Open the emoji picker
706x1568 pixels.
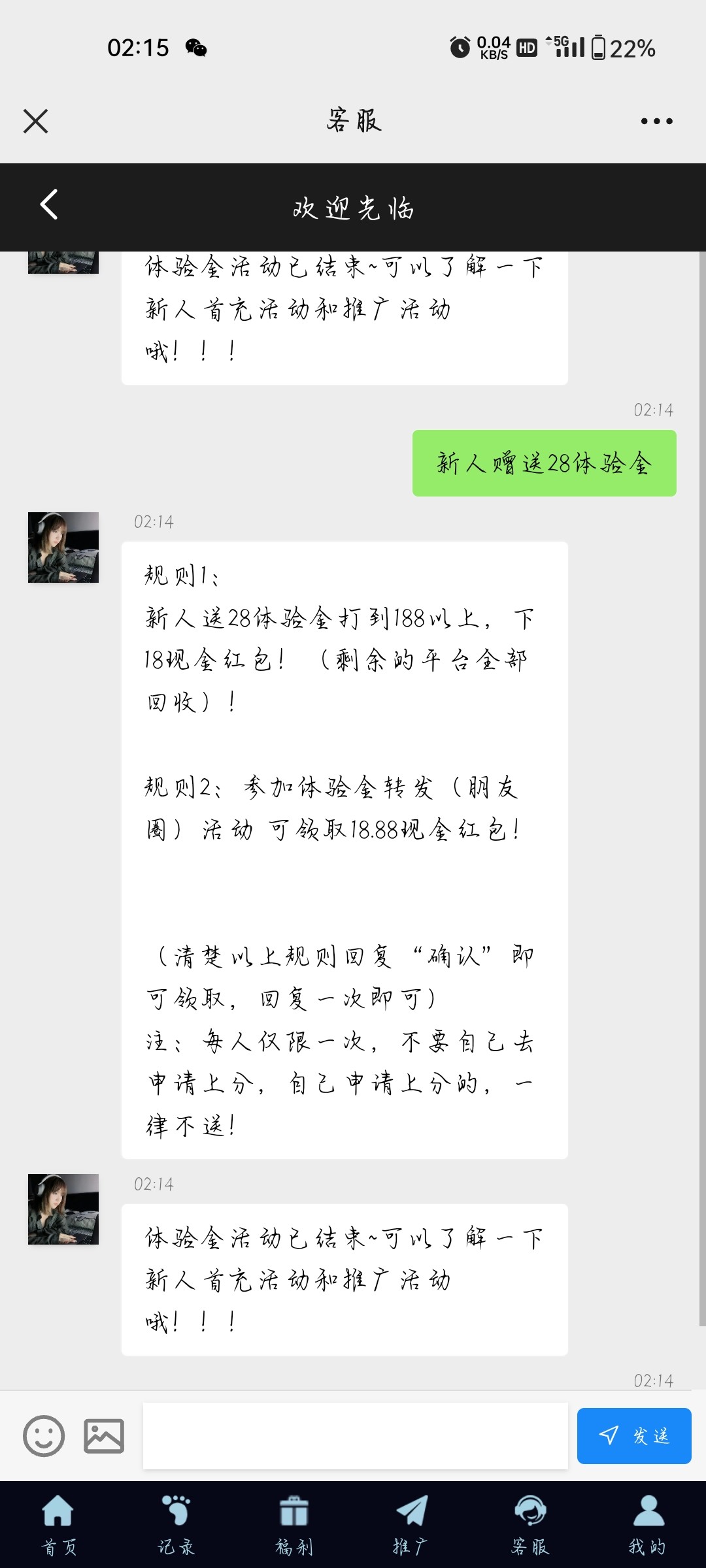click(x=44, y=1436)
